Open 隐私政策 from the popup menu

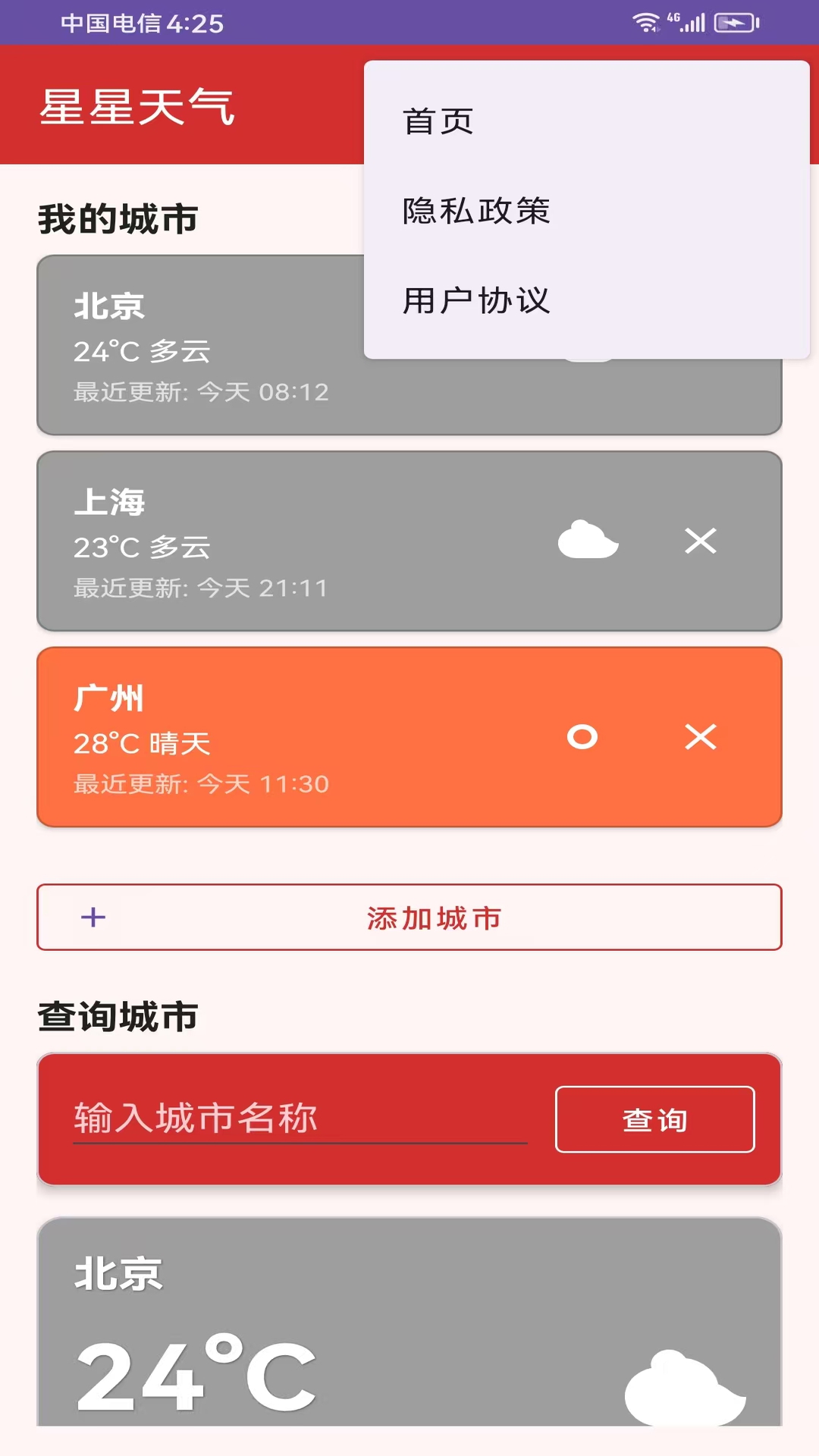tap(478, 212)
